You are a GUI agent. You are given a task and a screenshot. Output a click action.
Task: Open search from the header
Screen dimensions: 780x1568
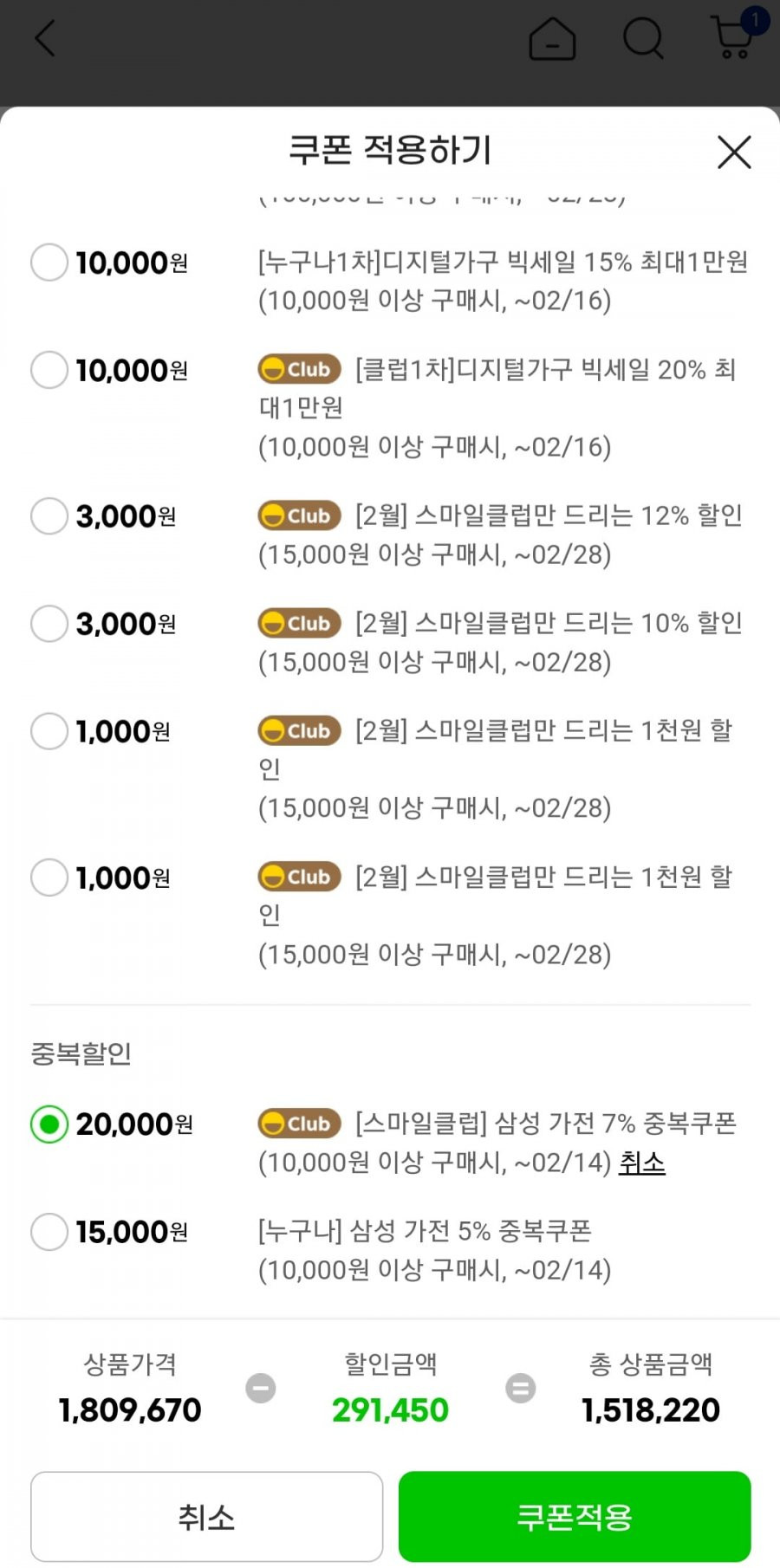[x=643, y=39]
